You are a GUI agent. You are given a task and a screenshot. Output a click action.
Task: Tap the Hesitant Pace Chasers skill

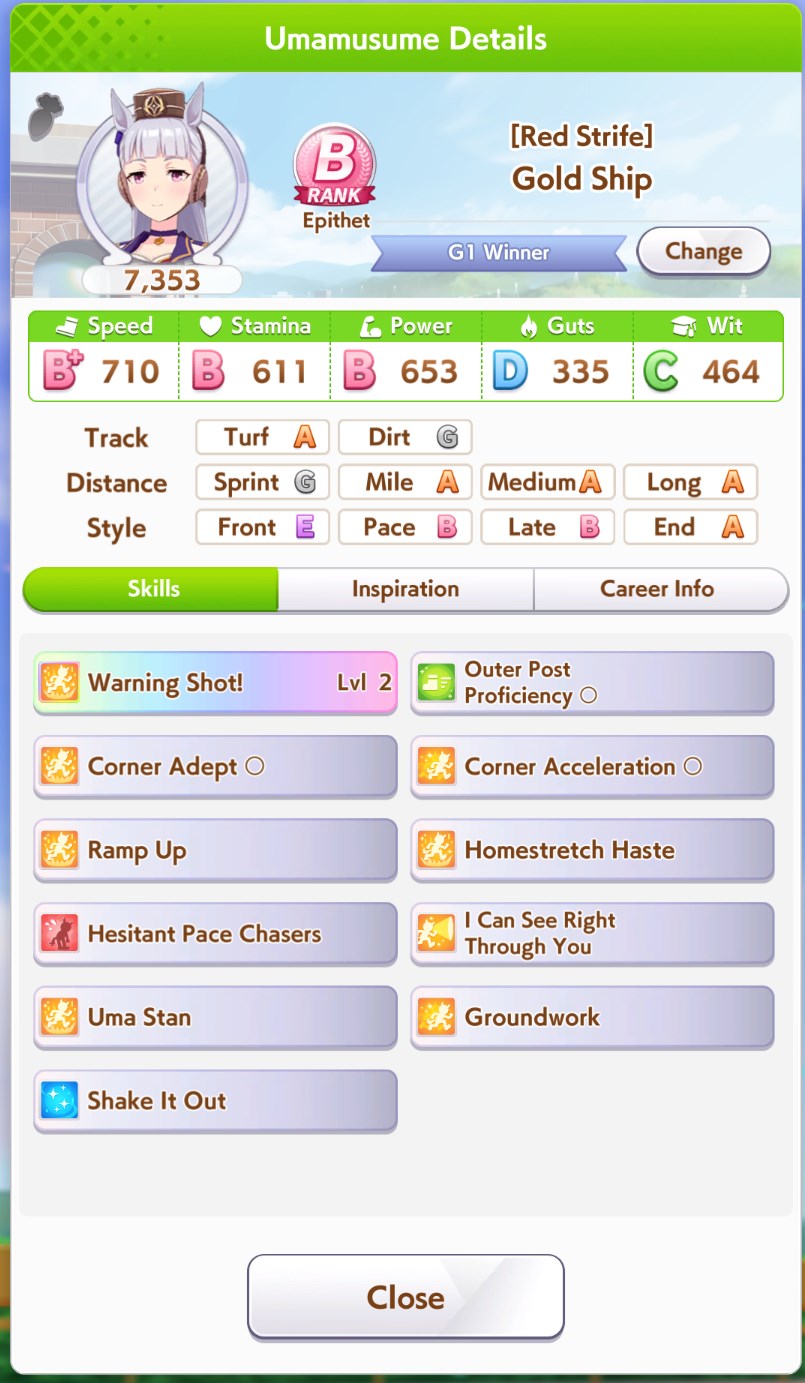coord(215,934)
